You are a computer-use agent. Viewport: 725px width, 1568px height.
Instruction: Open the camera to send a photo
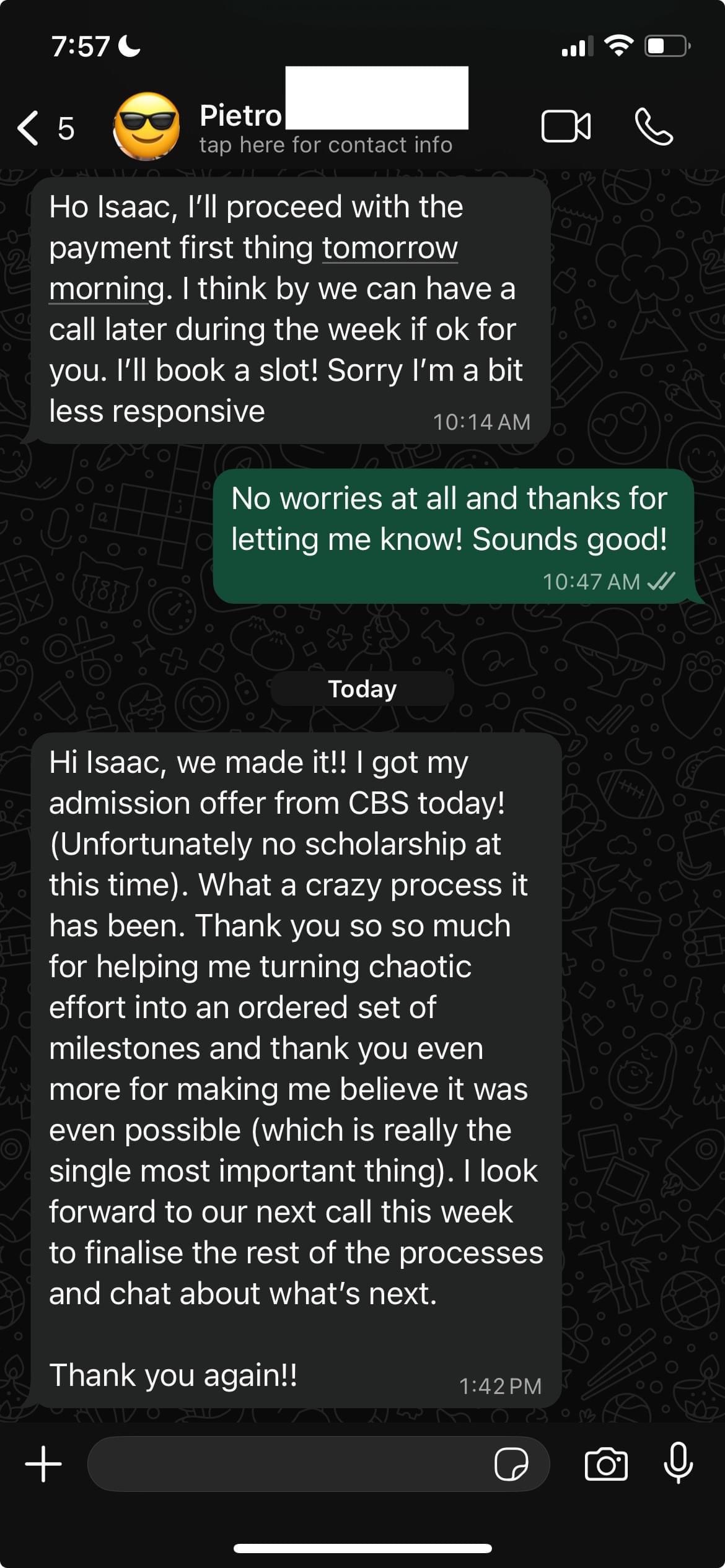pyautogui.click(x=606, y=1464)
